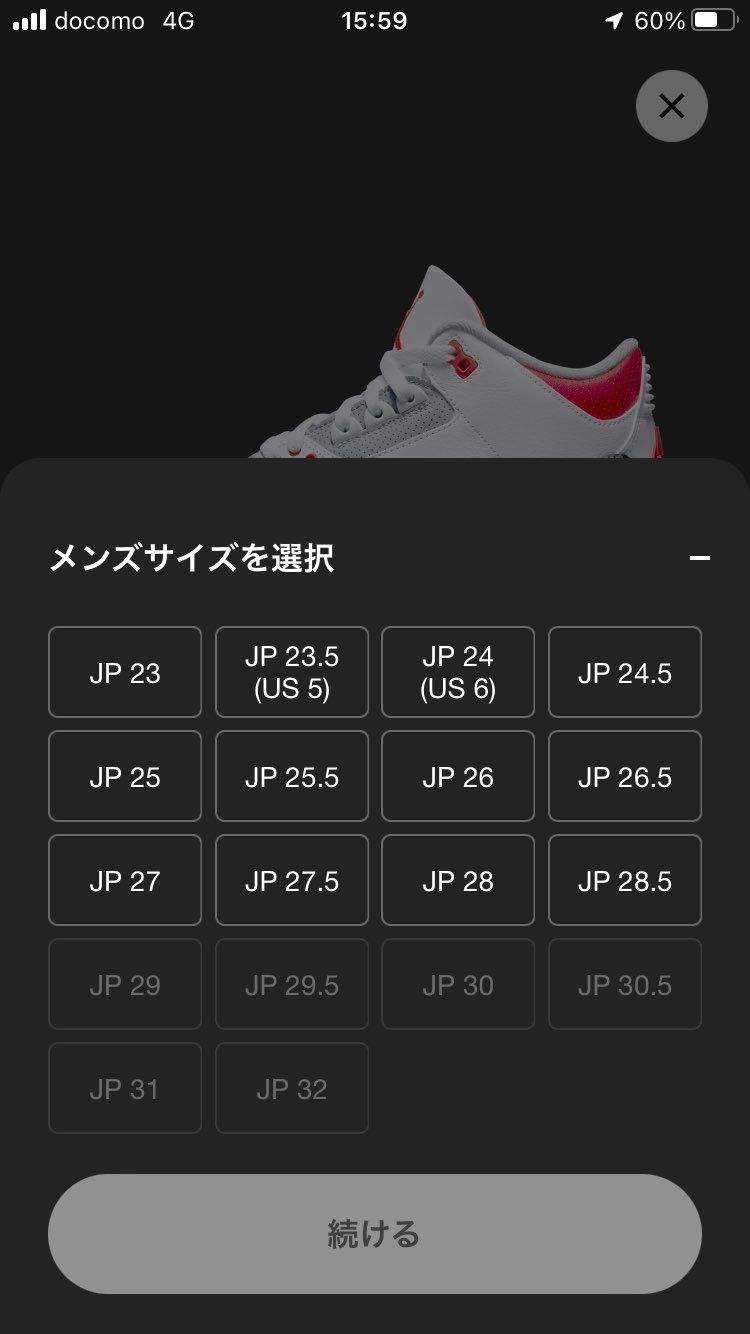Screen dimensions: 750x1334
Task: Choose size JP 25.5
Action: pyautogui.click(x=291, y=776)
